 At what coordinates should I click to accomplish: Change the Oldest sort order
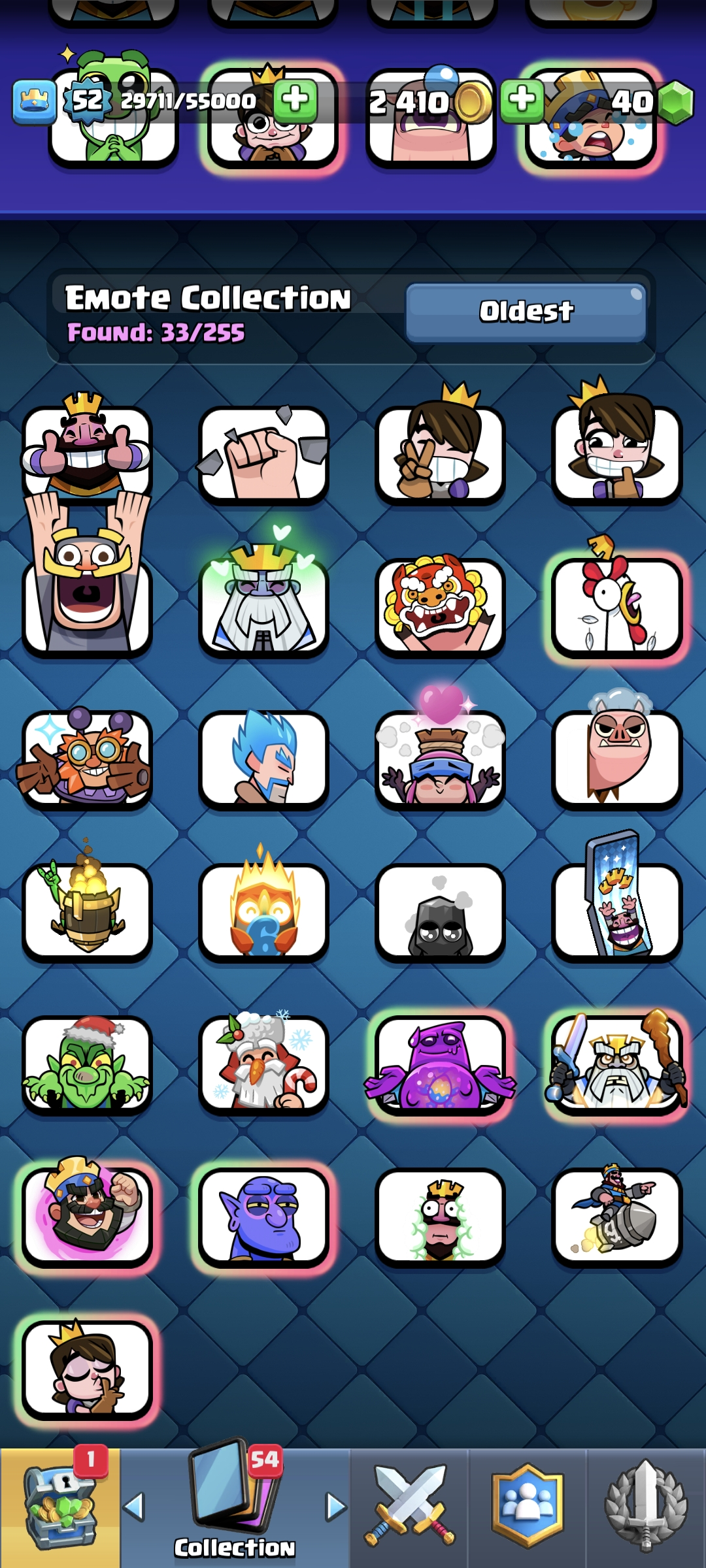point(526,312)
